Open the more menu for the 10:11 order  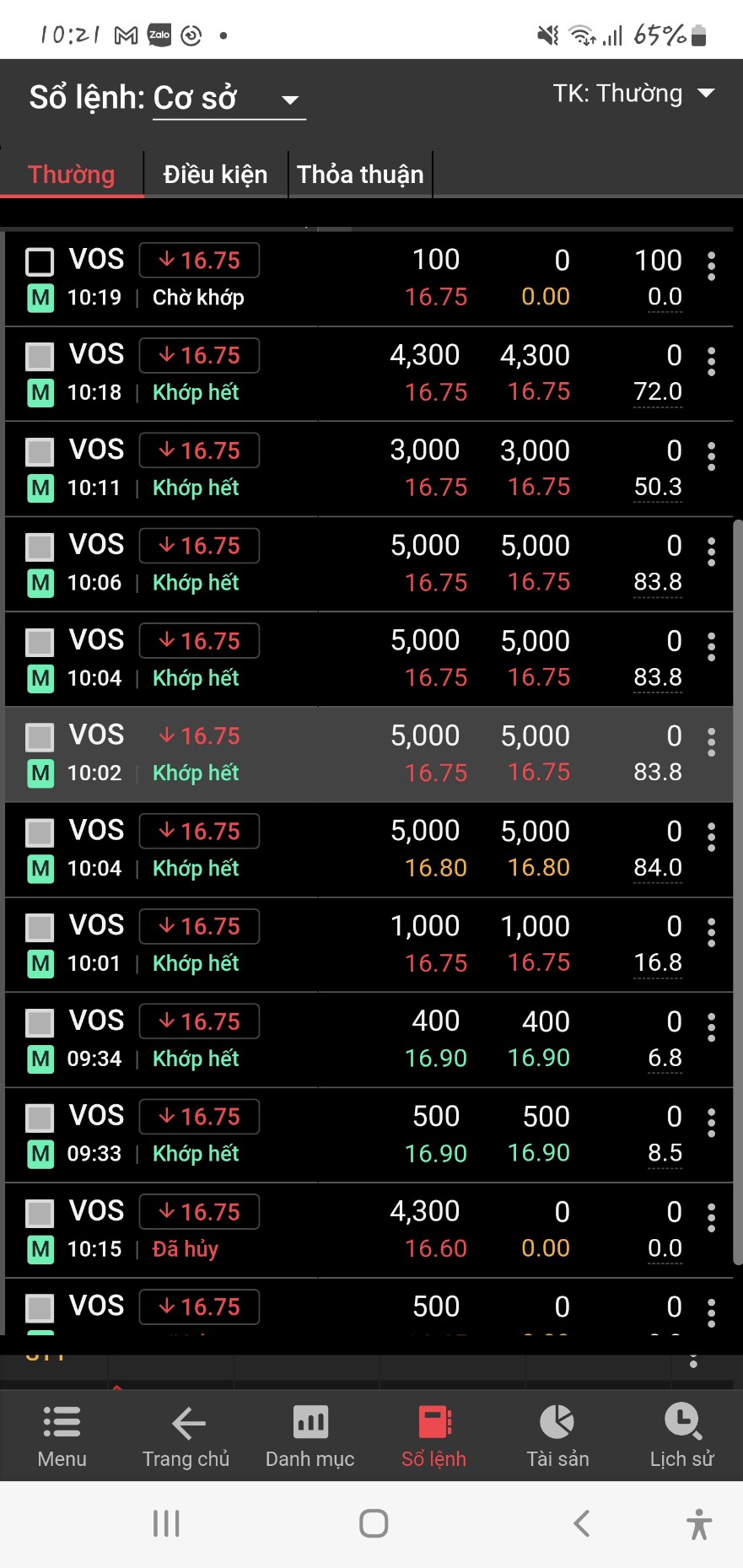click(711, 456)
